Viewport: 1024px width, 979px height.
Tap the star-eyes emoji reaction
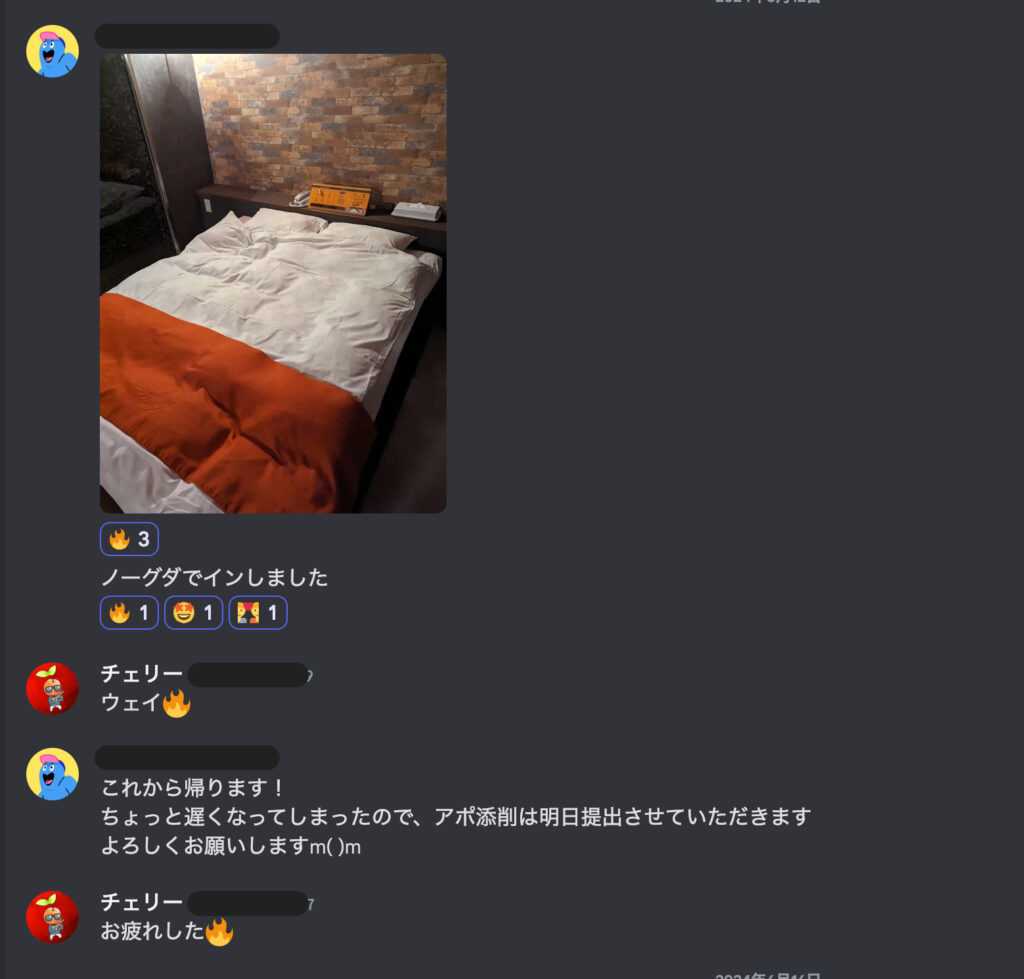pyautogui.click(x=194, y=613)
